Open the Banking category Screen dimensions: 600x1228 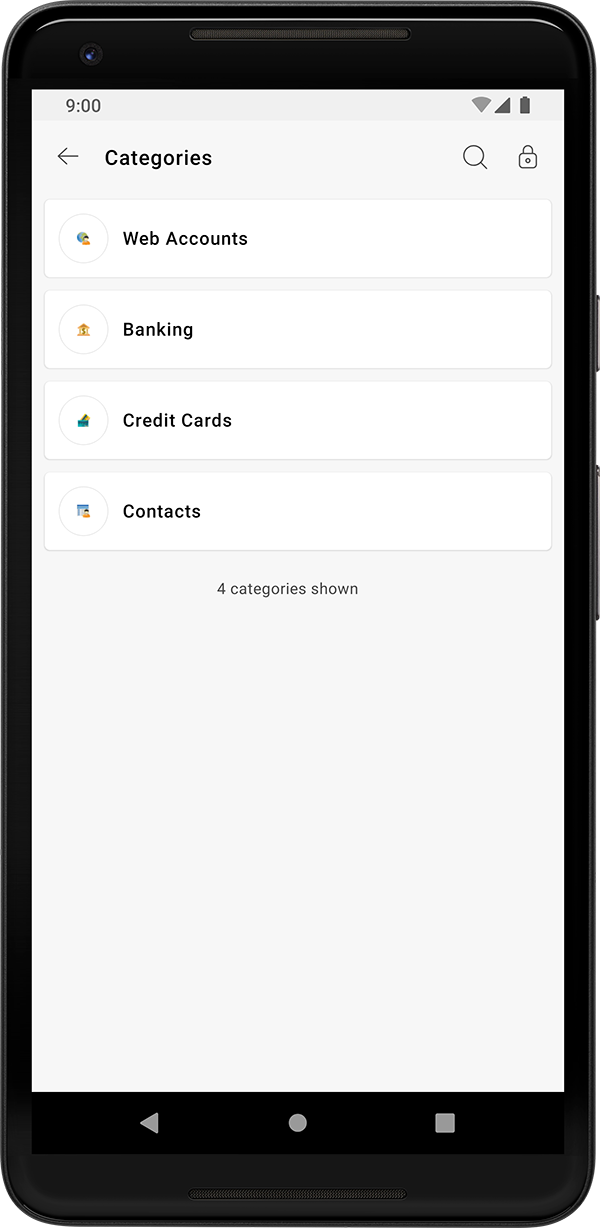pos(297,330)
